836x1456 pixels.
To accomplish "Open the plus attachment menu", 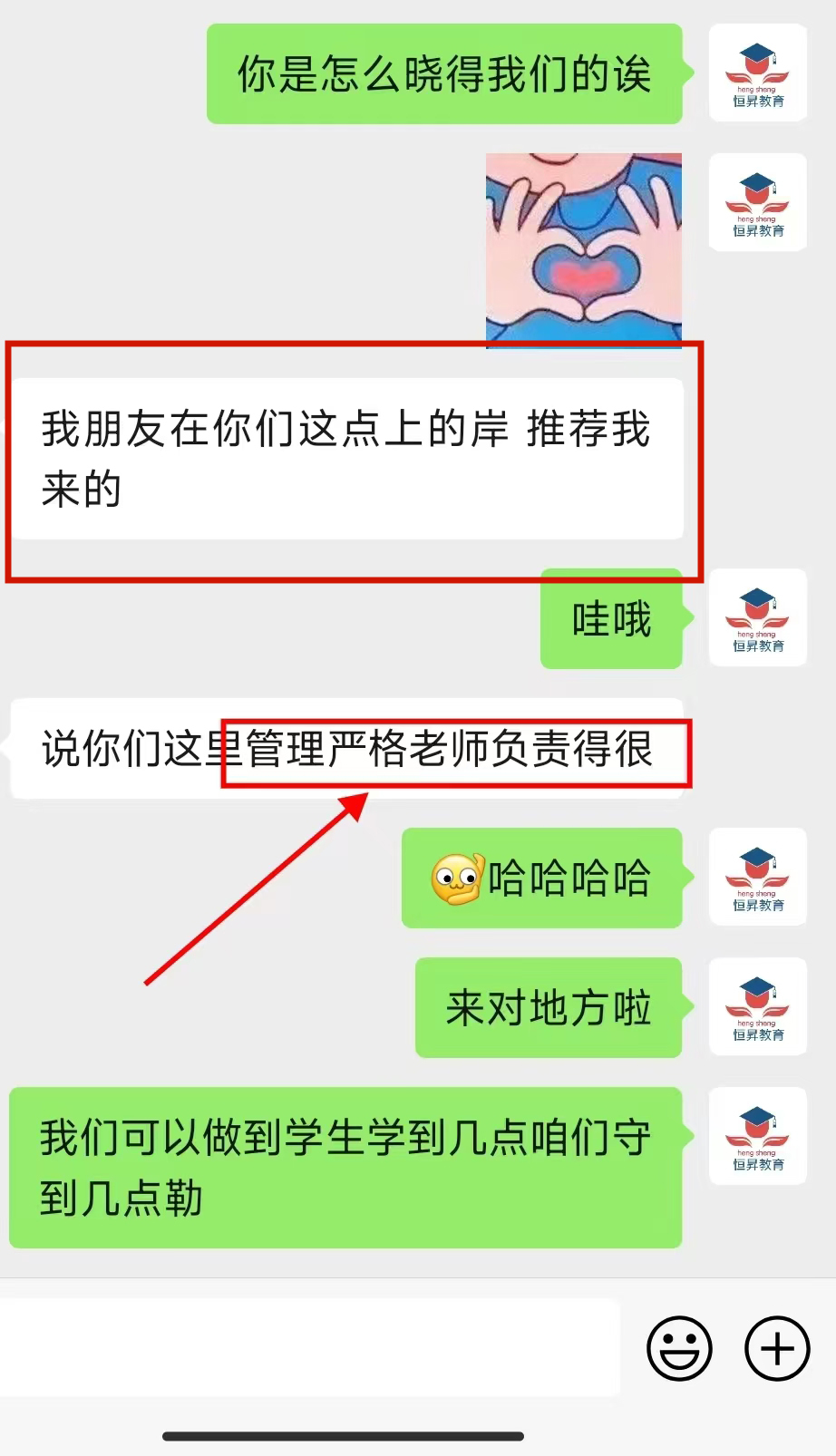I will point(777,1348).
